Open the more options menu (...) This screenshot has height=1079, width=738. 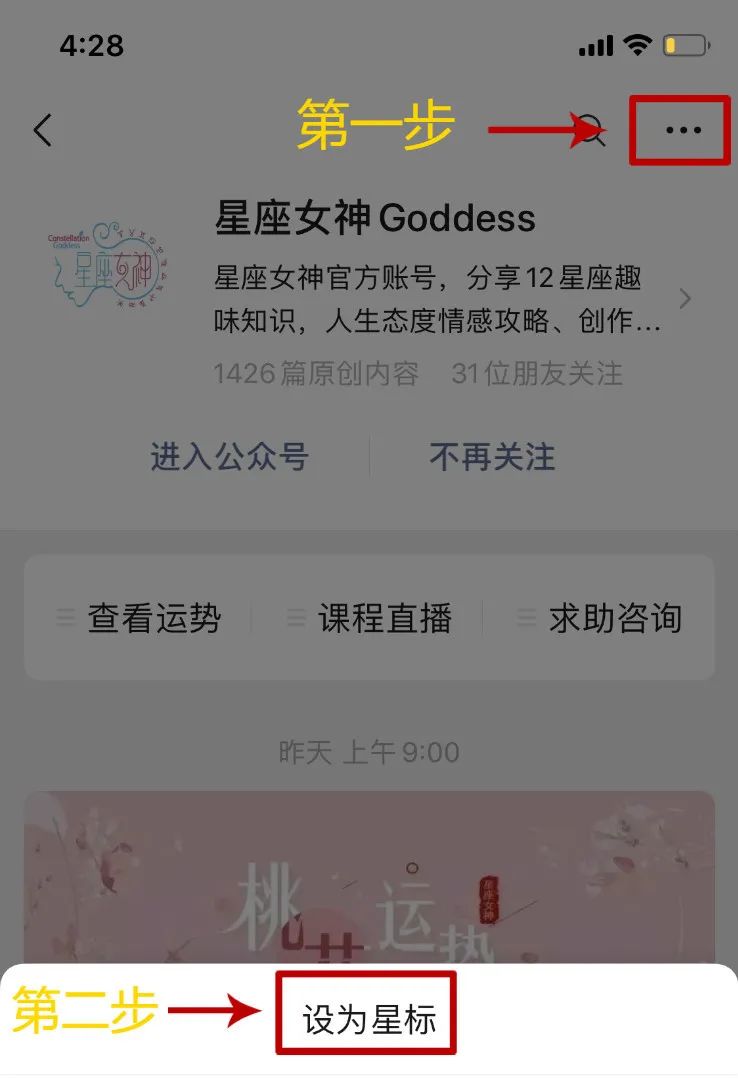(680, 128)
